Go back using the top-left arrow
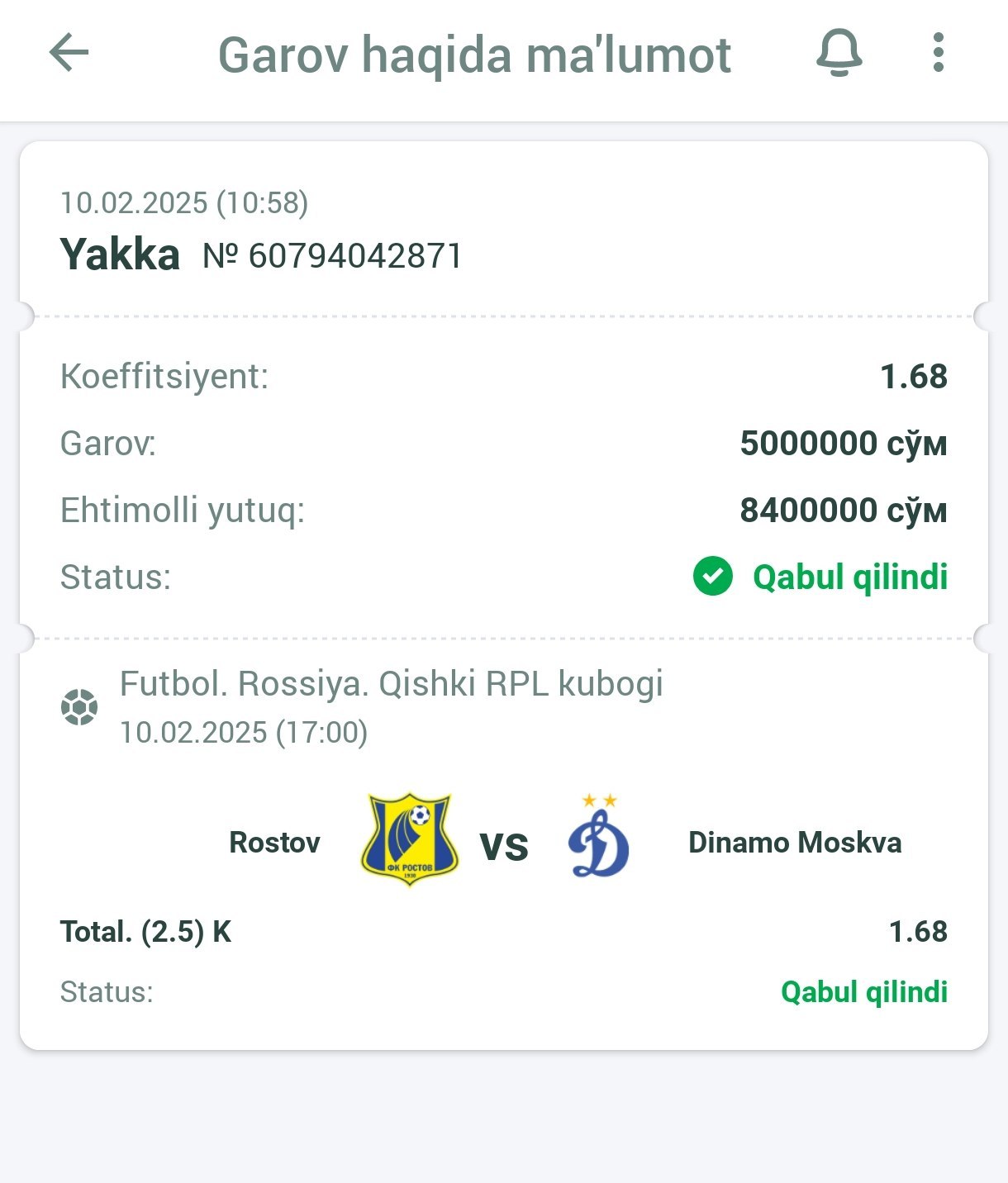Screen dimensions: 1008x1183 (x=69, y=54)
